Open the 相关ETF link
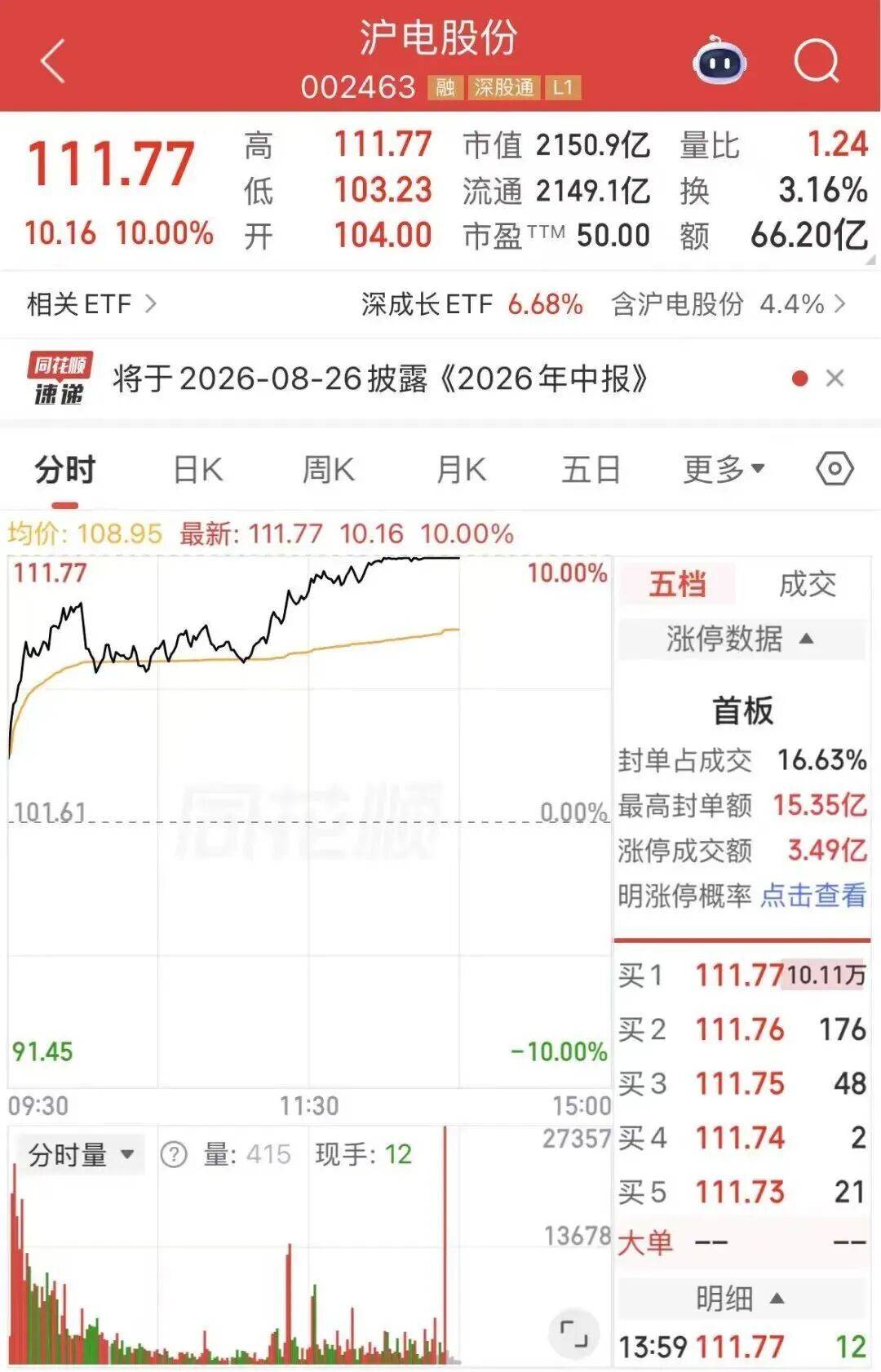 click(91, 304)
